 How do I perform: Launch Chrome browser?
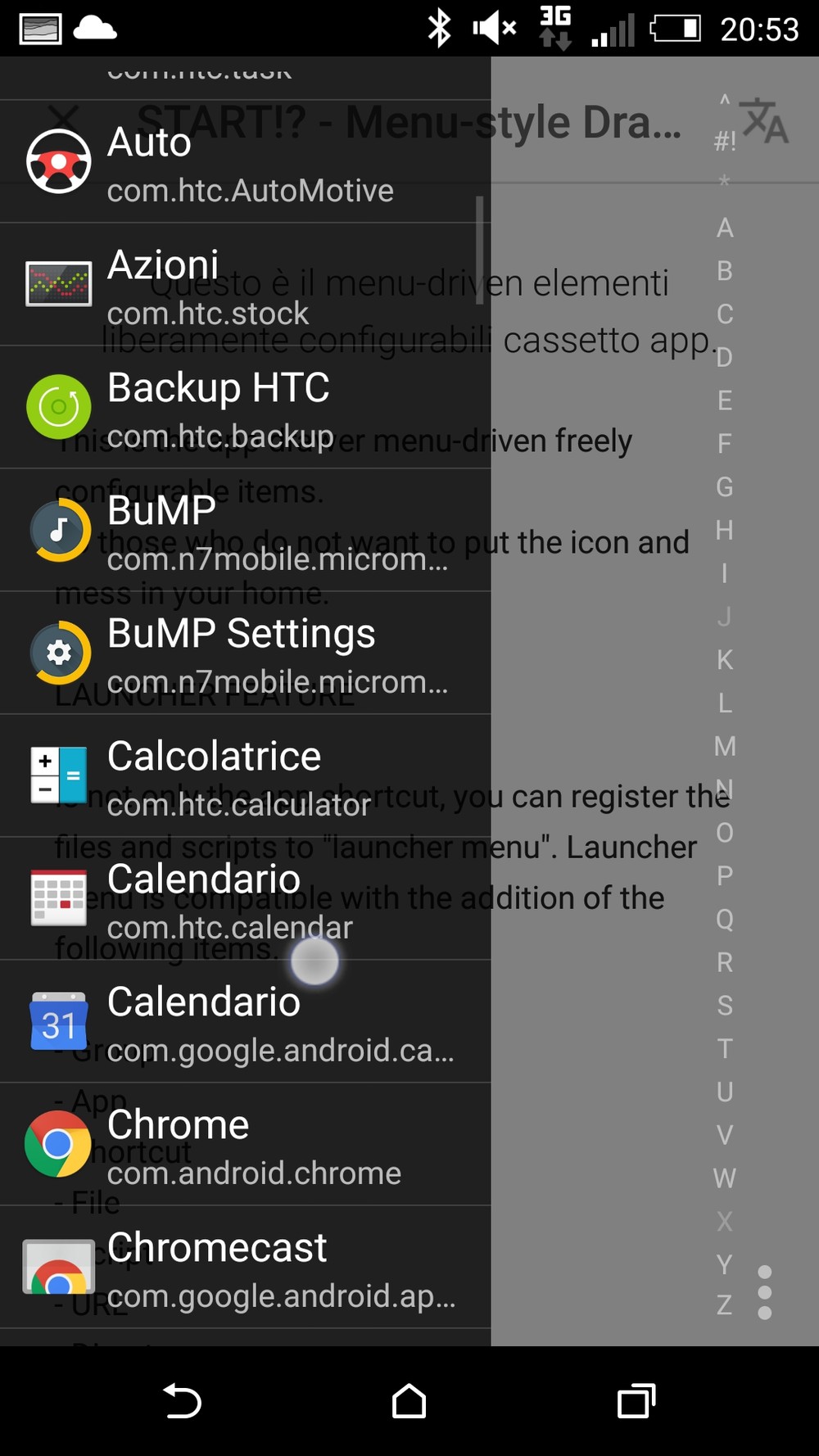click(246, 1145)
